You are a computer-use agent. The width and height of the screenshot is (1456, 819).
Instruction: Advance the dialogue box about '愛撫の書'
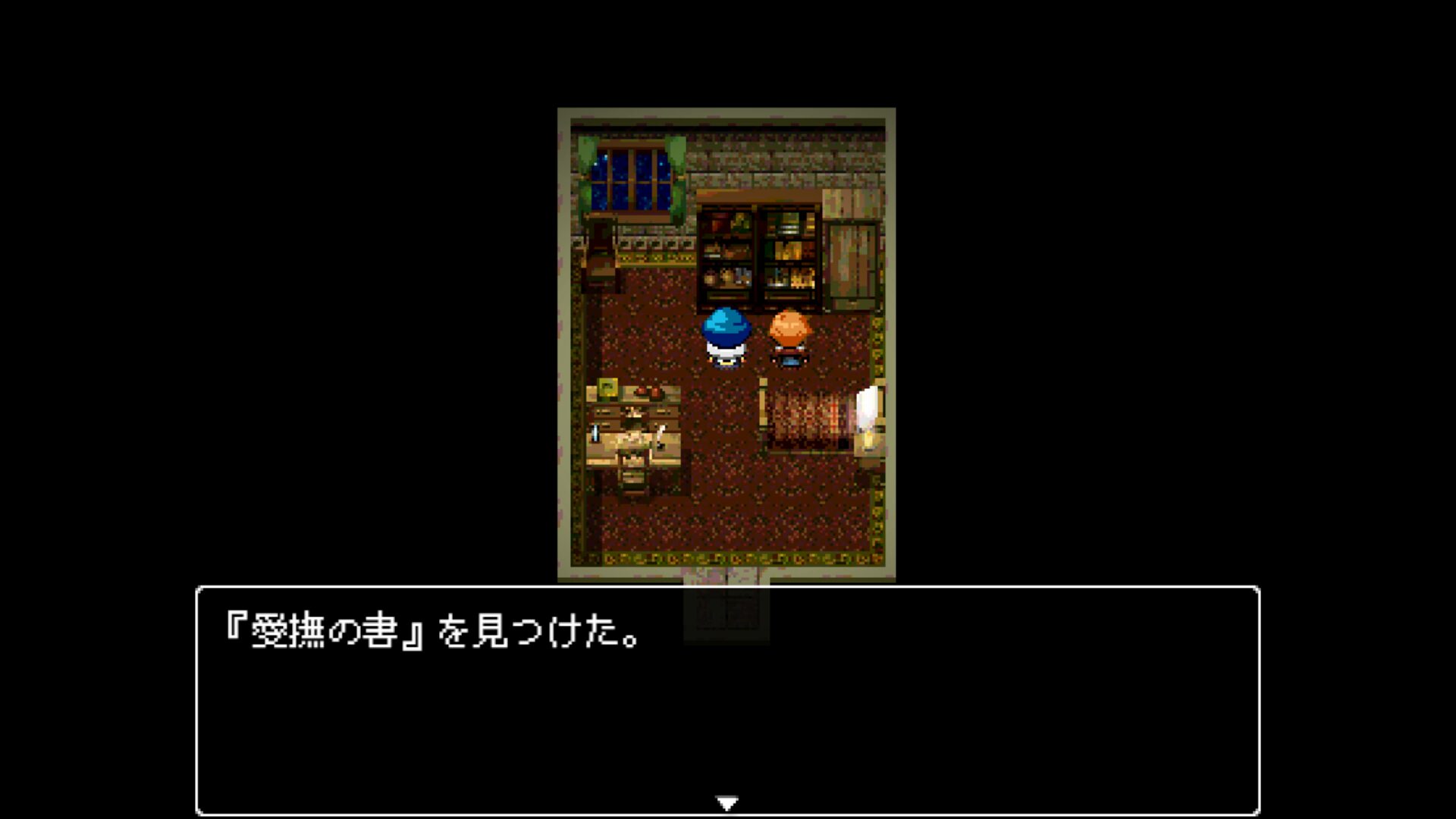tap(727, 802)
